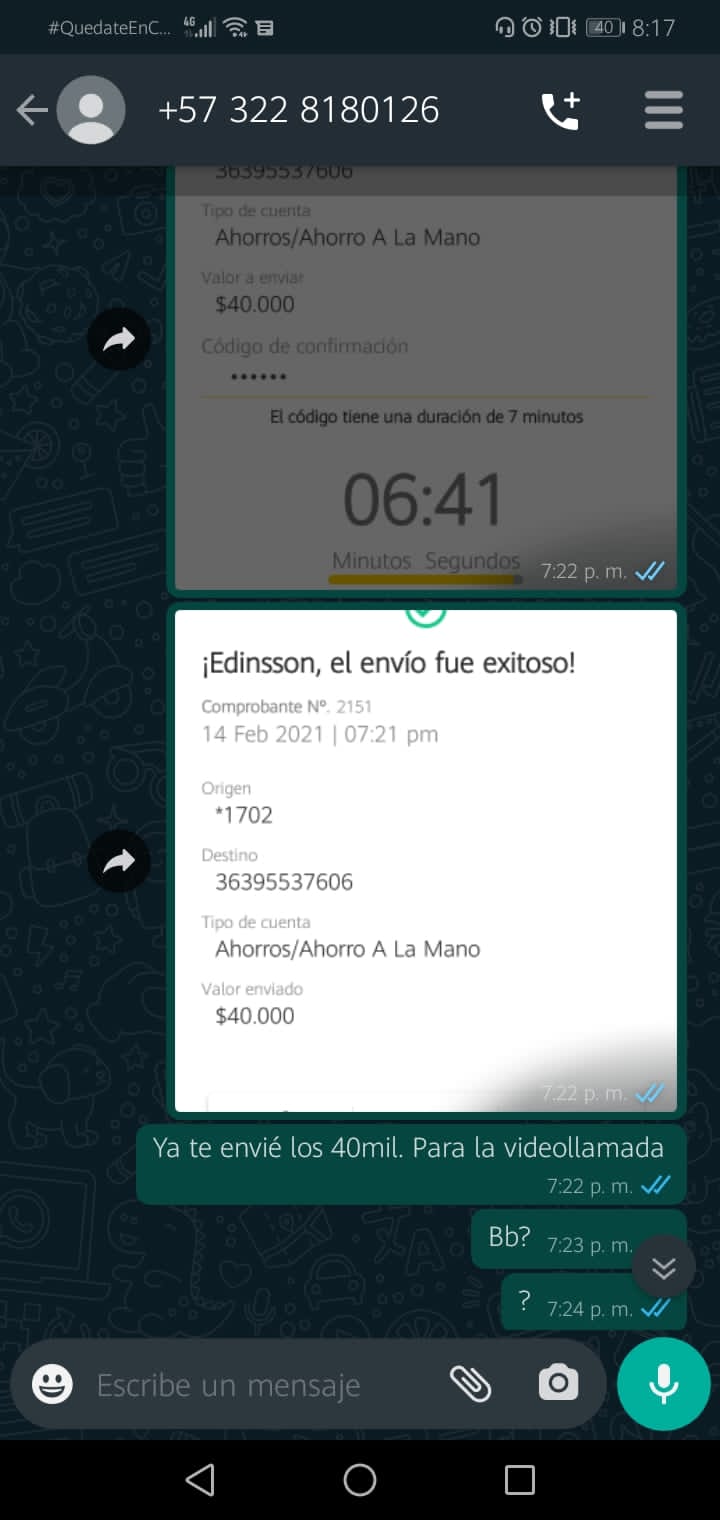Tap the system home button
Screen dimensions: 720x1520
pyautogui.click(x=360, y=1480)
